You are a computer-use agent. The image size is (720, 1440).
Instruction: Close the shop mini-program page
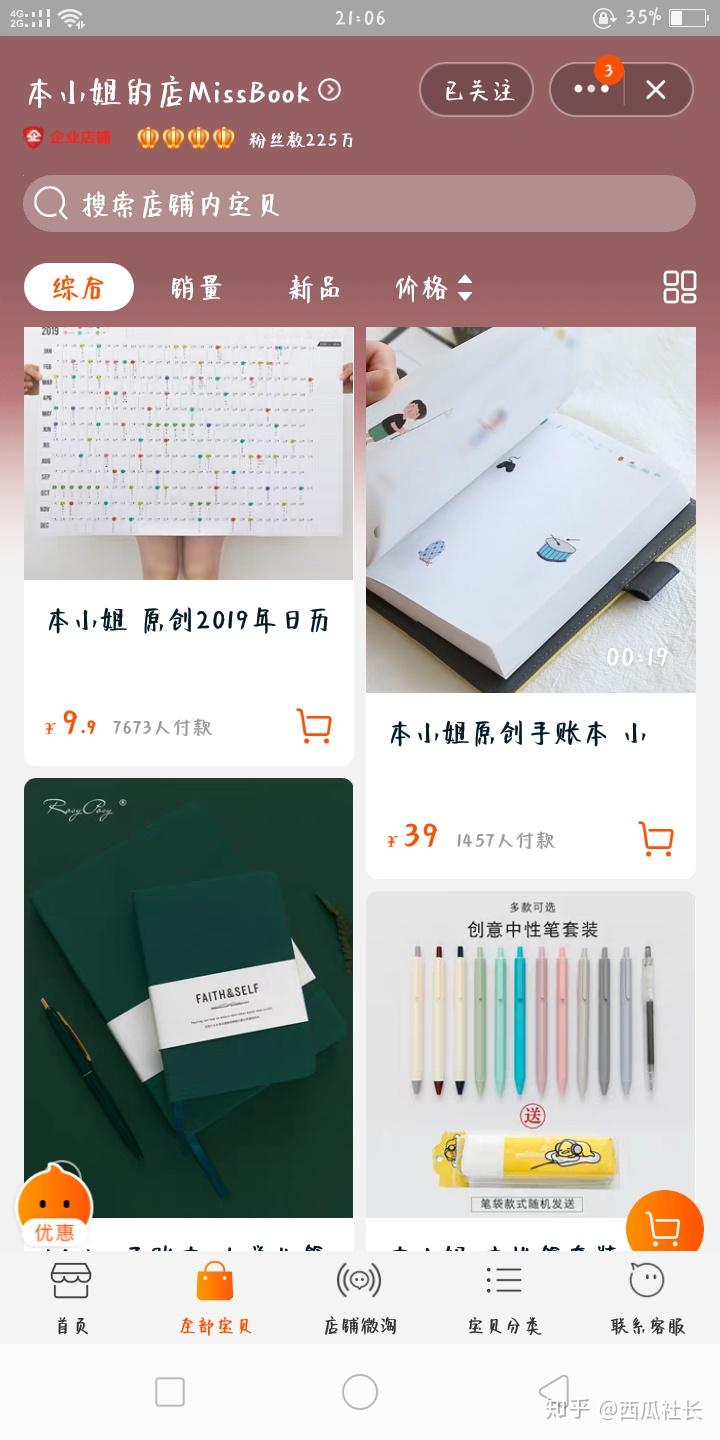coord(656,90)
